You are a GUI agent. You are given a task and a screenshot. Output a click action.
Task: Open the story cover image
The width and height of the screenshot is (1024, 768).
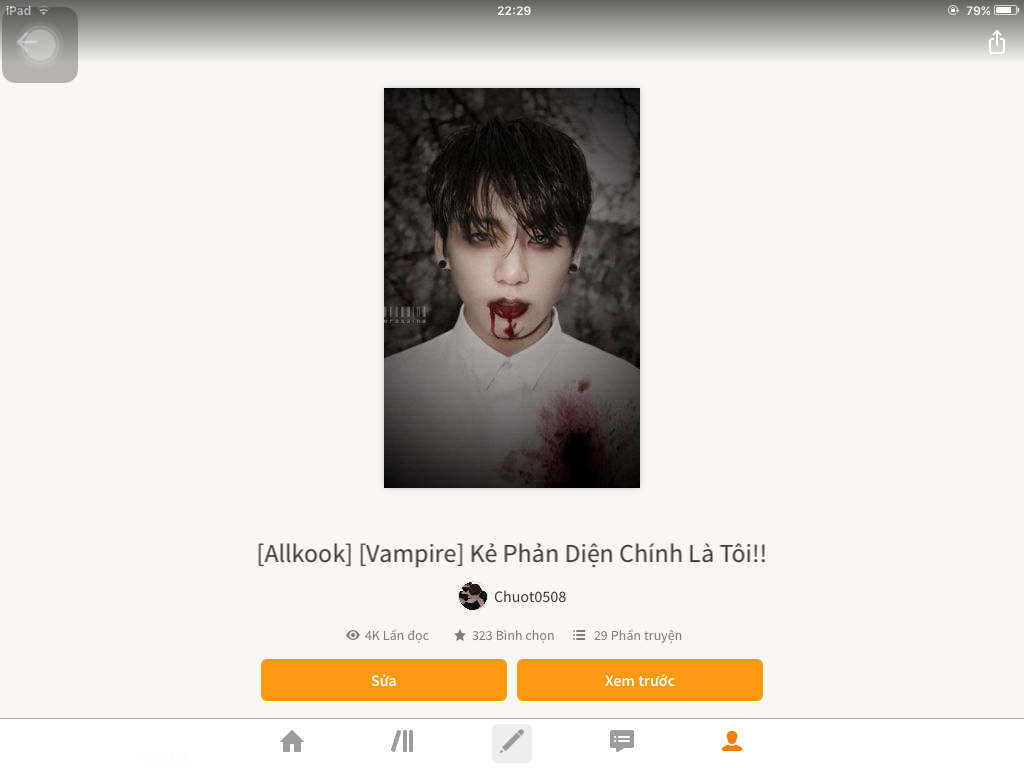pyautogui.click(x=512, y=288)
